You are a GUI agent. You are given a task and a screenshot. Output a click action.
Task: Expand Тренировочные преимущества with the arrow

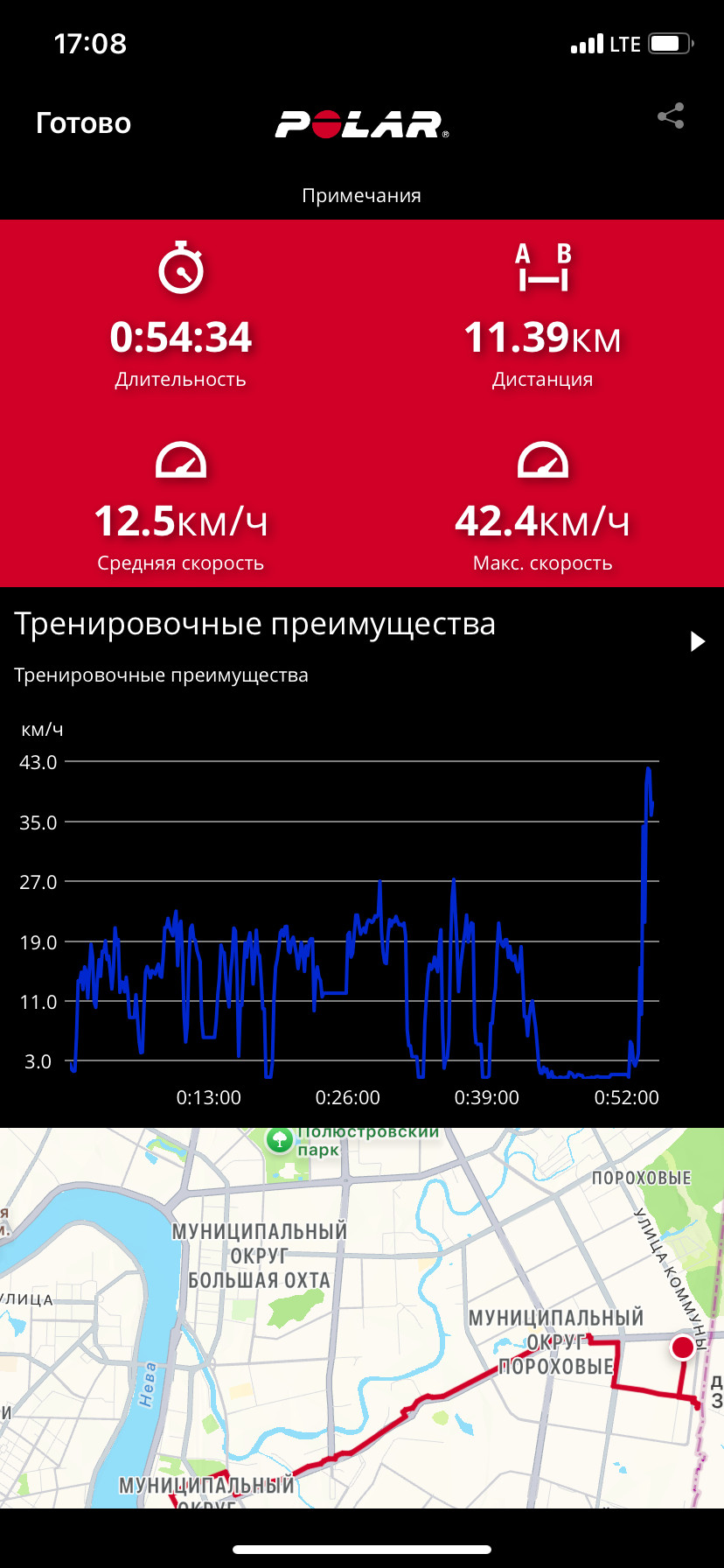697,641
